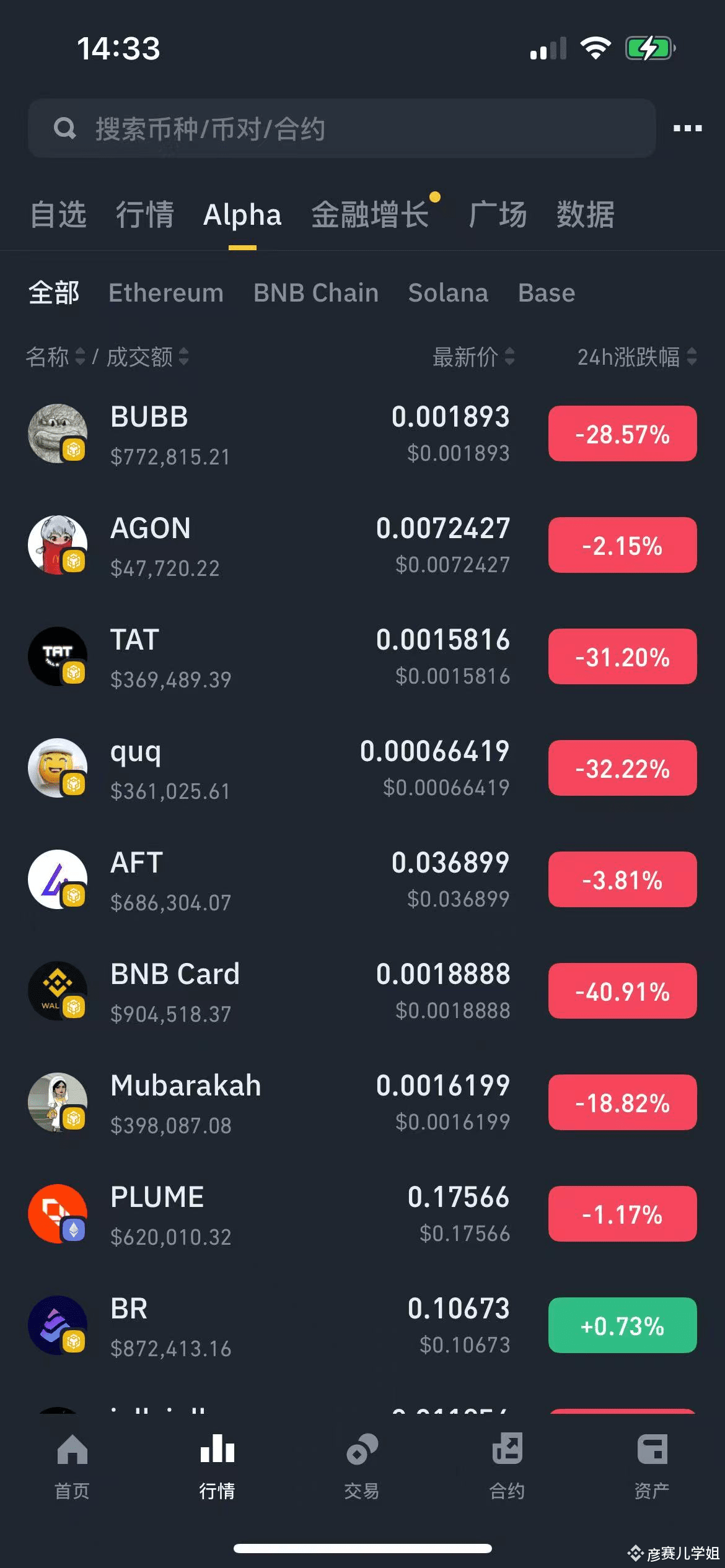Image resolution: width=725 pixels, height=1568 pixels.
Task: Open the 广场 tab
Action: click(x=498, y=215)
